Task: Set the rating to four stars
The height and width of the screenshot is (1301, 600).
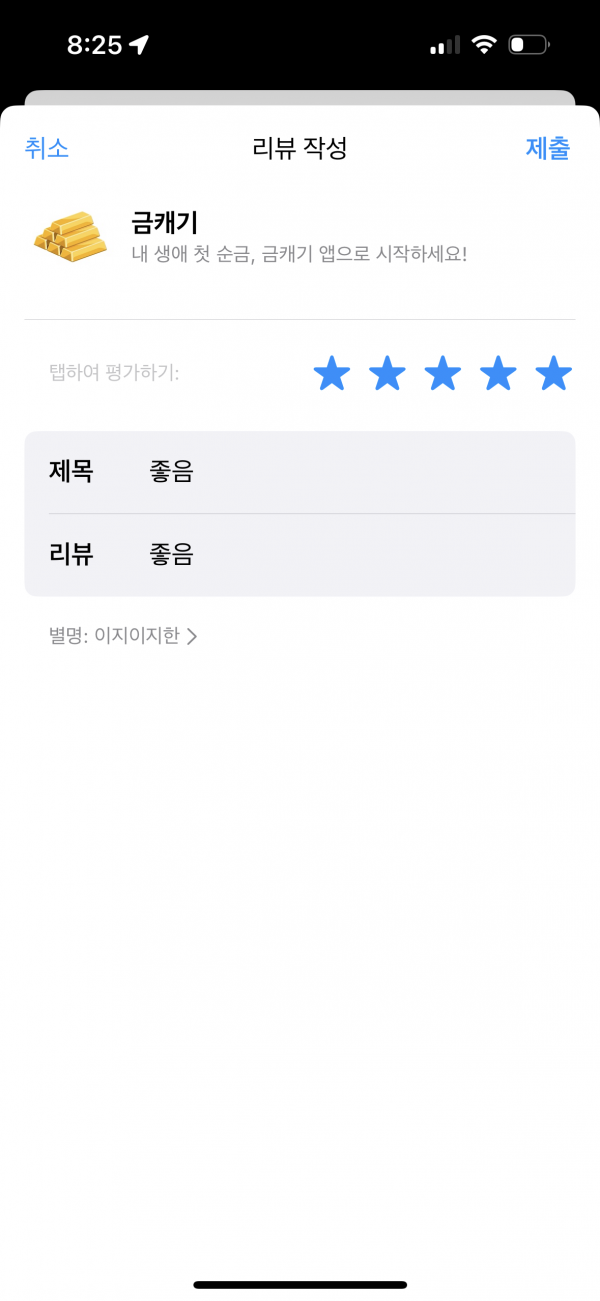Action: point(498,374)
